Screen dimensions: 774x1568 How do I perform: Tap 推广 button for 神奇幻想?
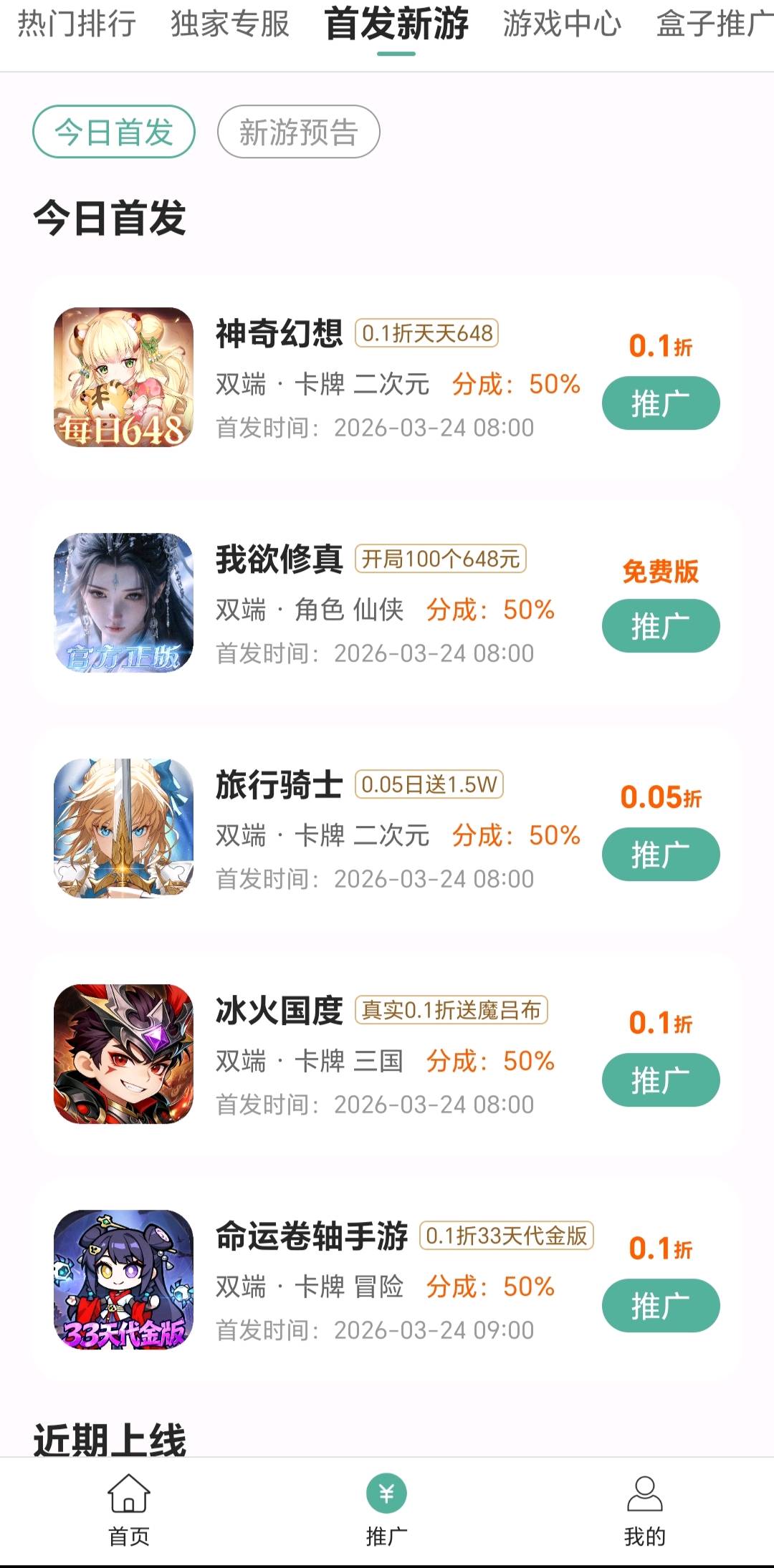point(660,403)
